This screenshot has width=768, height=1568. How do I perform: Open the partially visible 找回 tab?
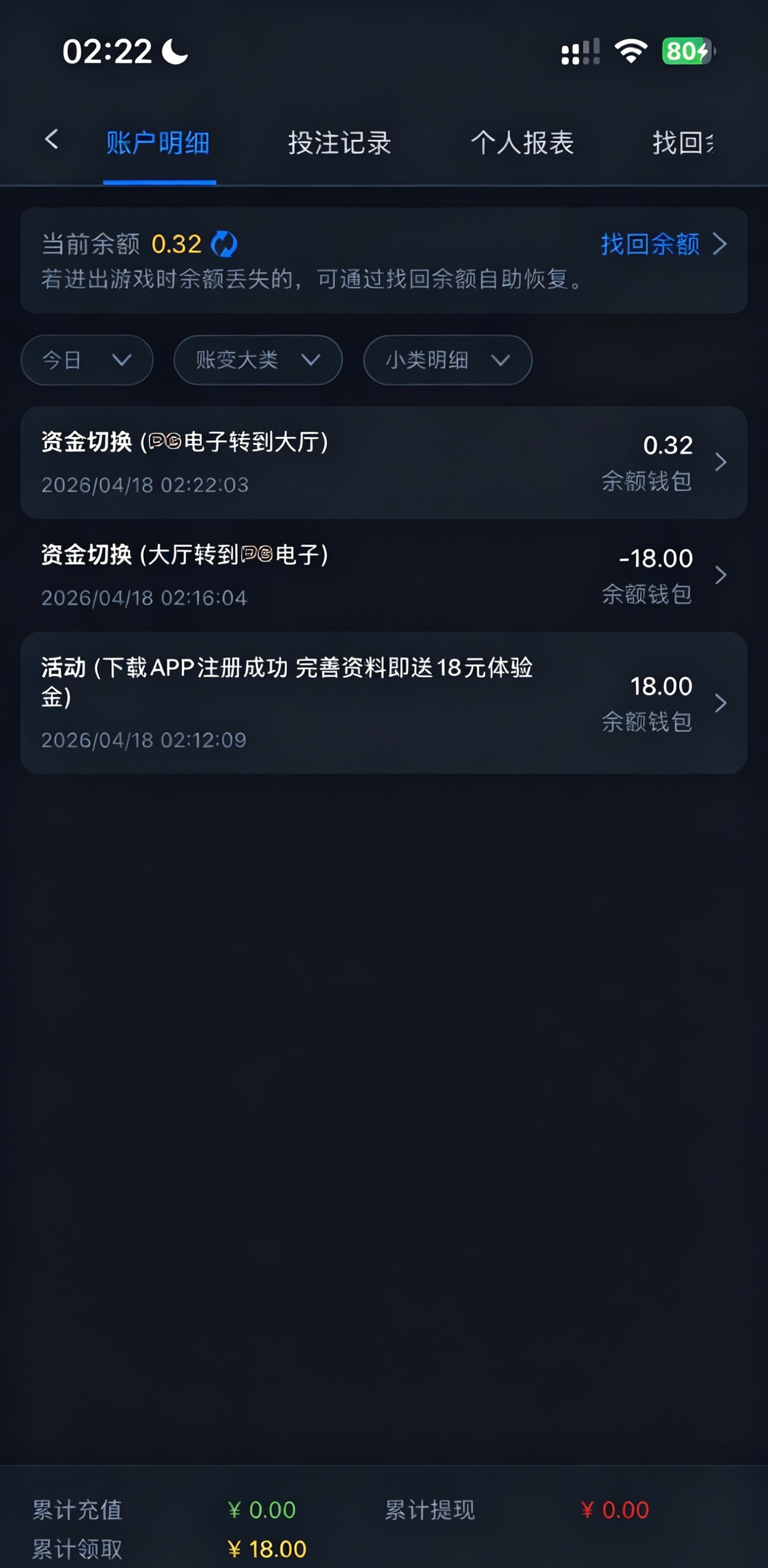click(x=682, y=143)
